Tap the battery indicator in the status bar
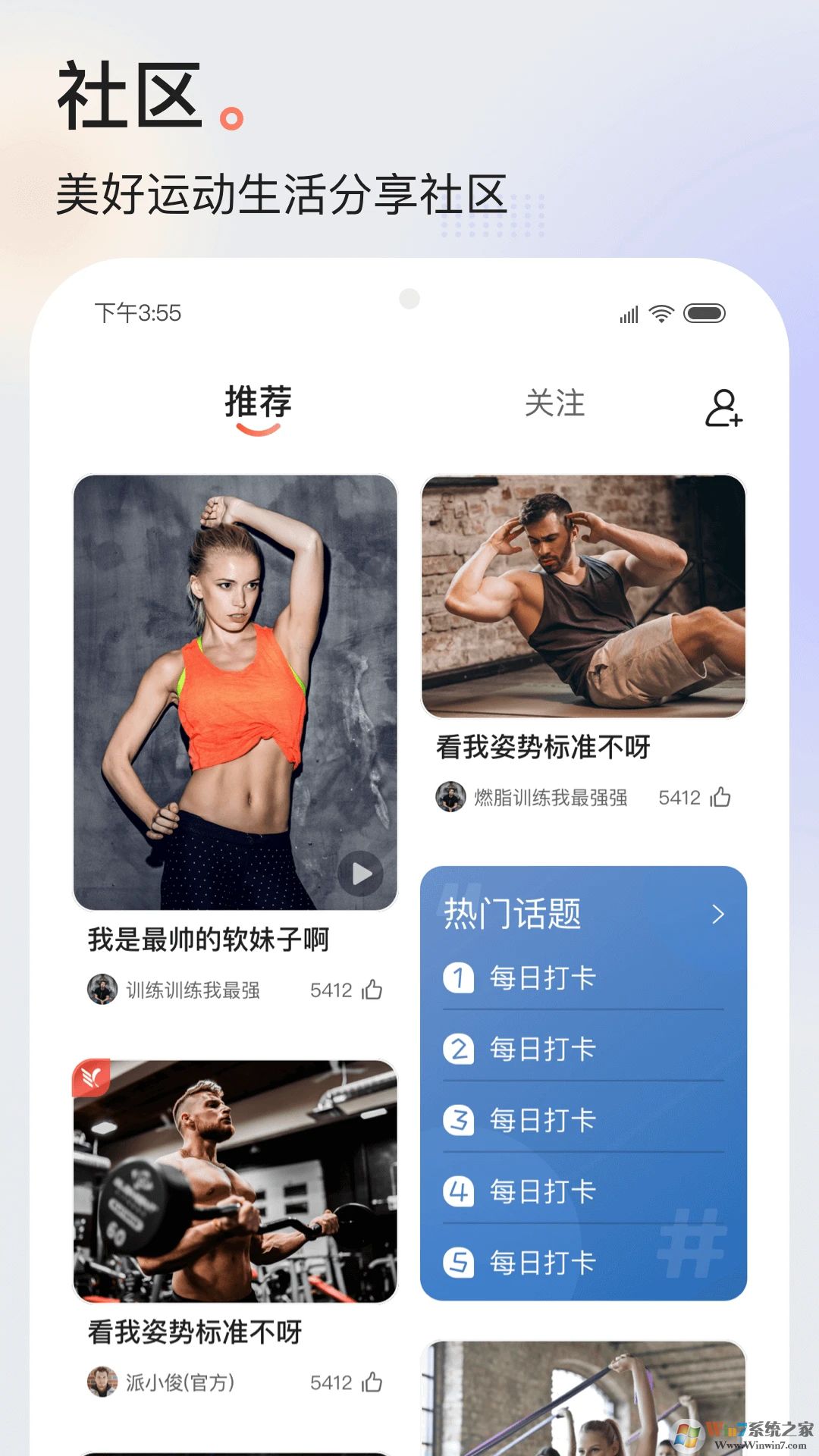This screenshot has height=1456, width=819. pos(705,312)
